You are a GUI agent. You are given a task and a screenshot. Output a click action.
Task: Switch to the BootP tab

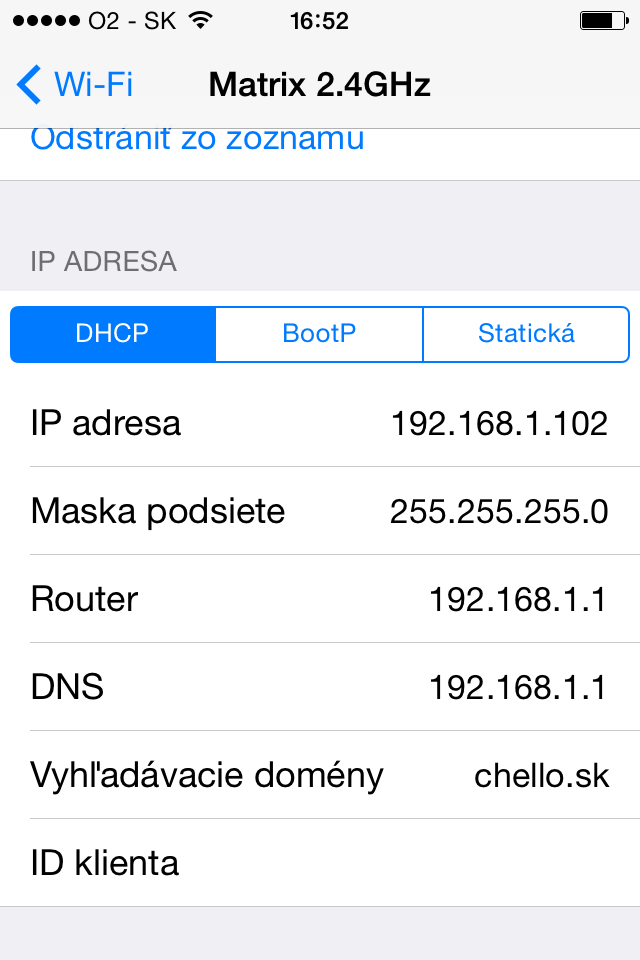click(319, 334)
